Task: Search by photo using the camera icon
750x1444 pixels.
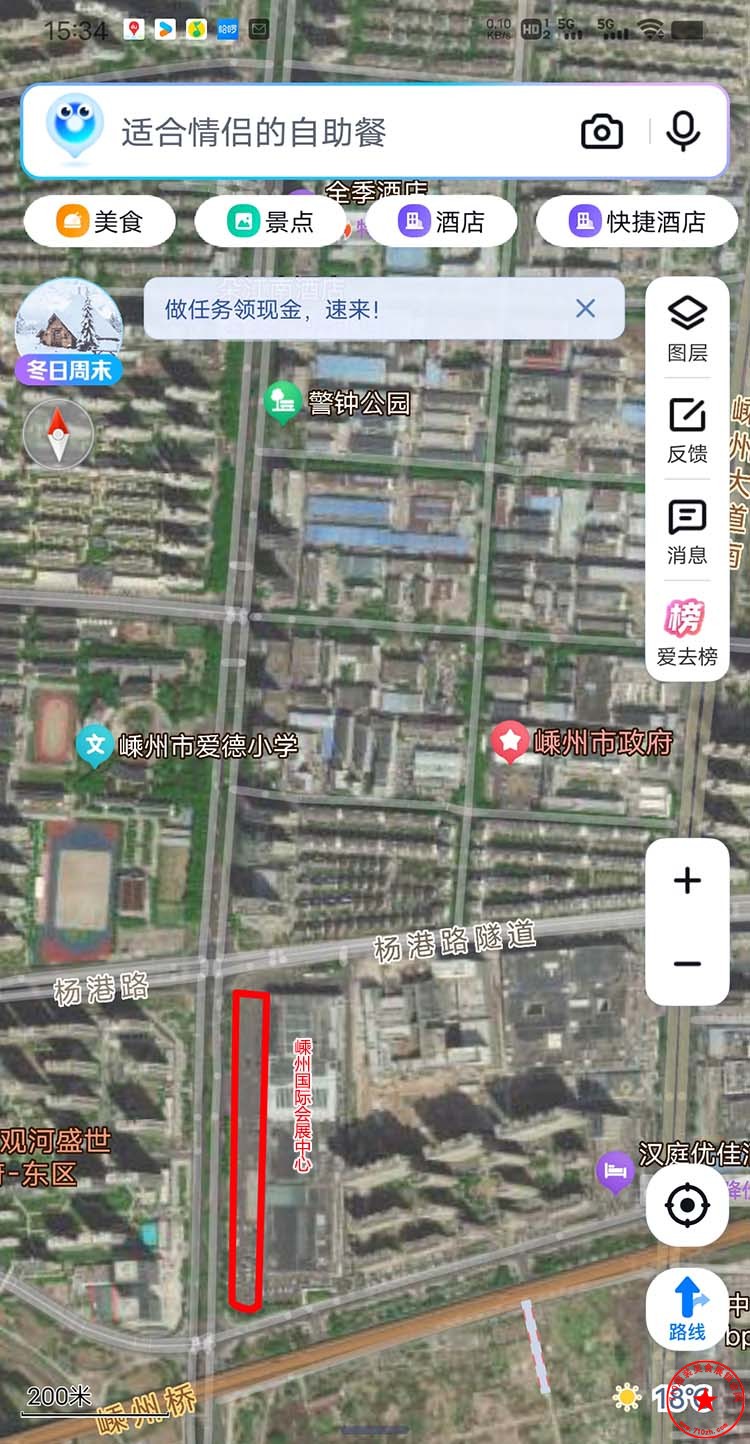Action: (602, 132)
